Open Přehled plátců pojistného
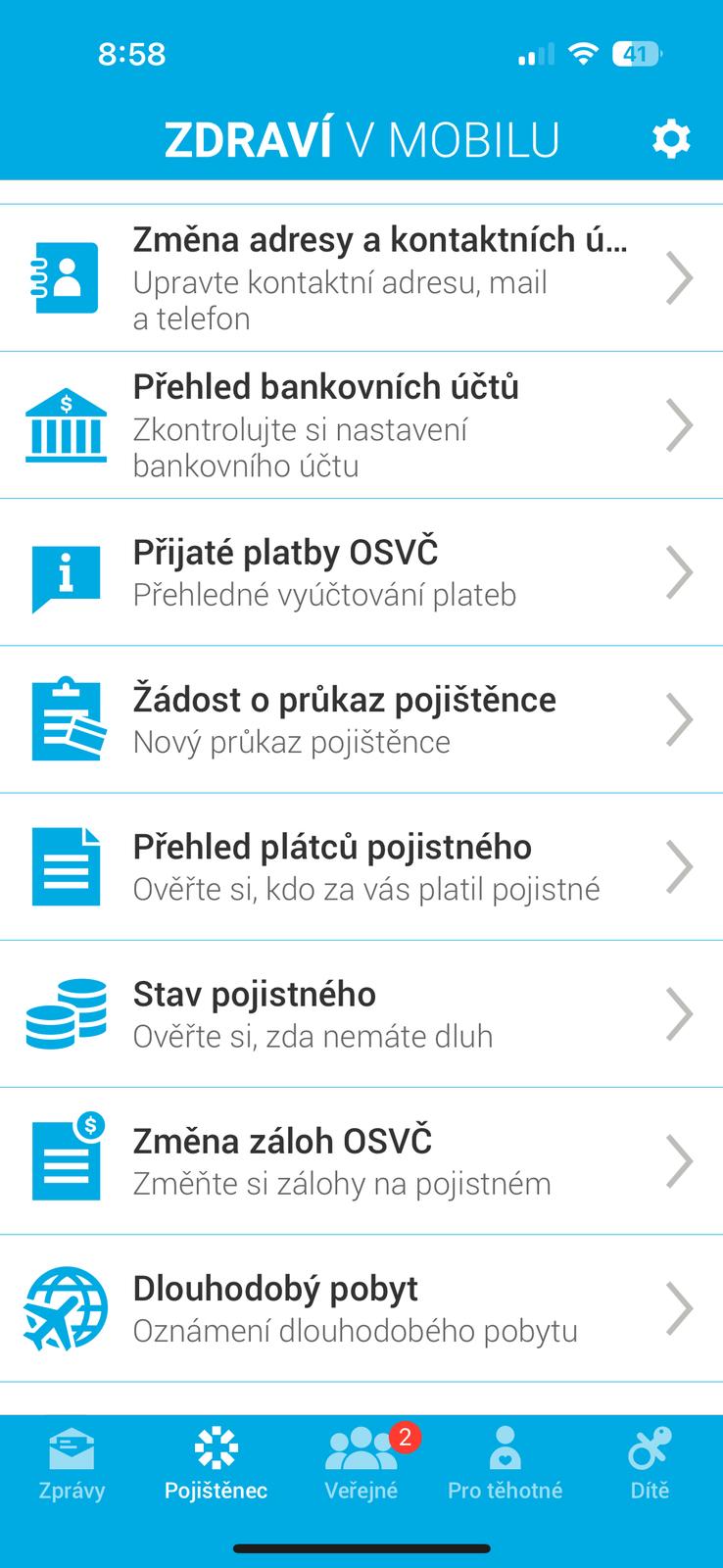The image size is (723, 1568). 361,866
